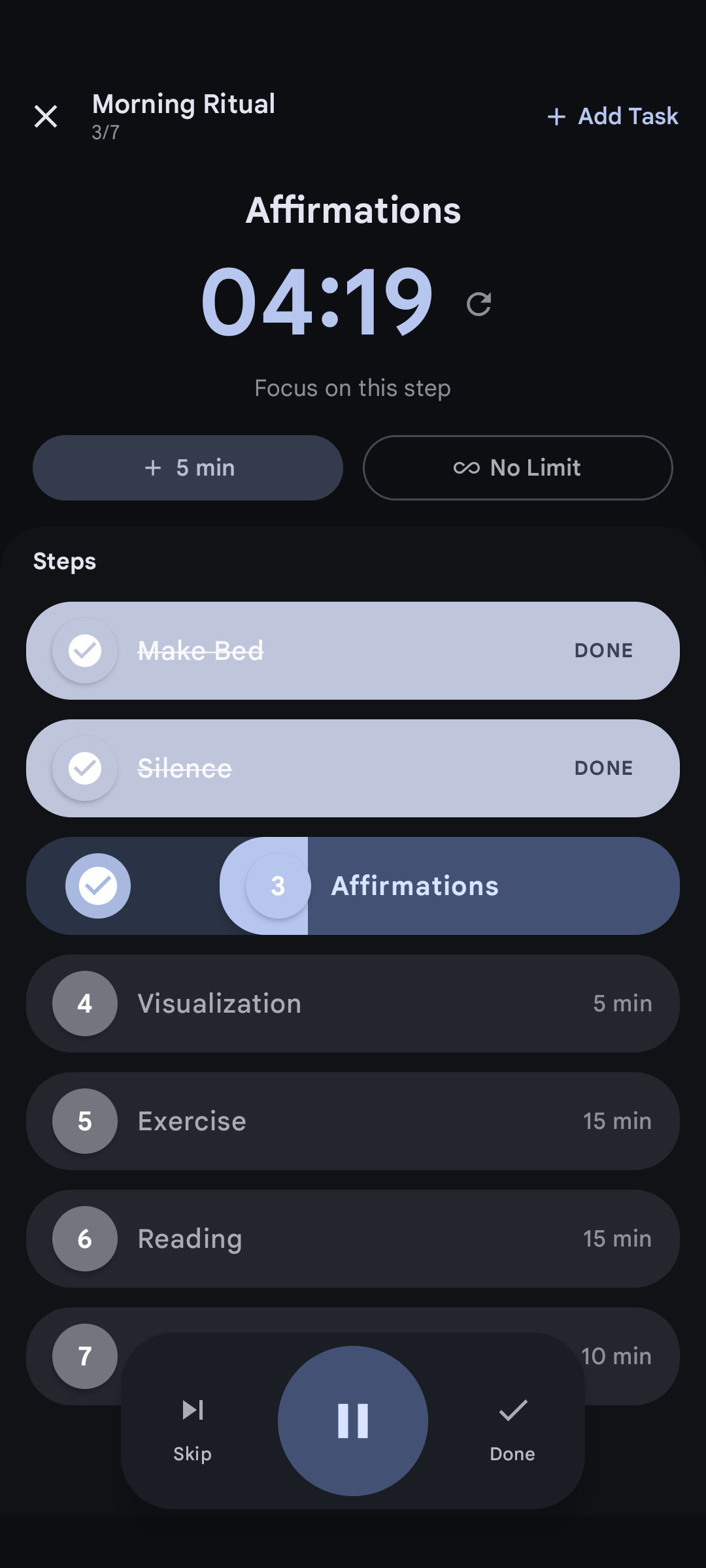
Task: Tap step 7 at the list bottom
Action: click(x=84, y=1356)
